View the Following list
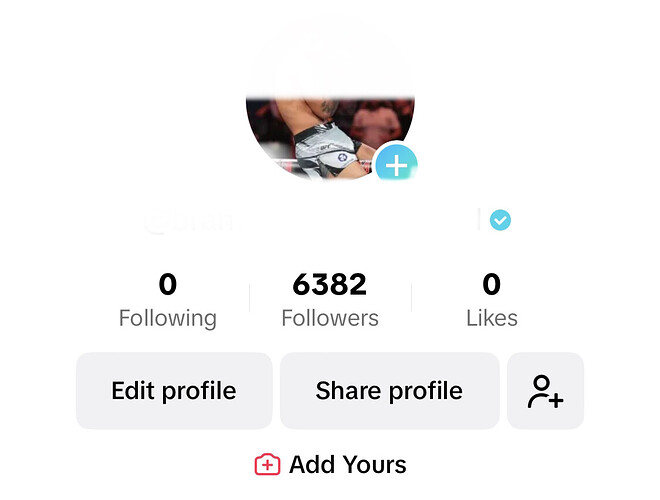The height and width of the screenshot is (500, 660). [x=167, y=301]
